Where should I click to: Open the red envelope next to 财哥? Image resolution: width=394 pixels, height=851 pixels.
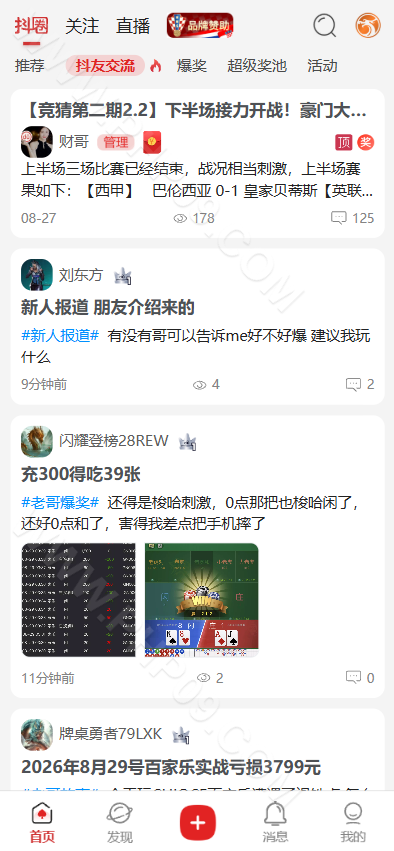[x=152, y=143]
